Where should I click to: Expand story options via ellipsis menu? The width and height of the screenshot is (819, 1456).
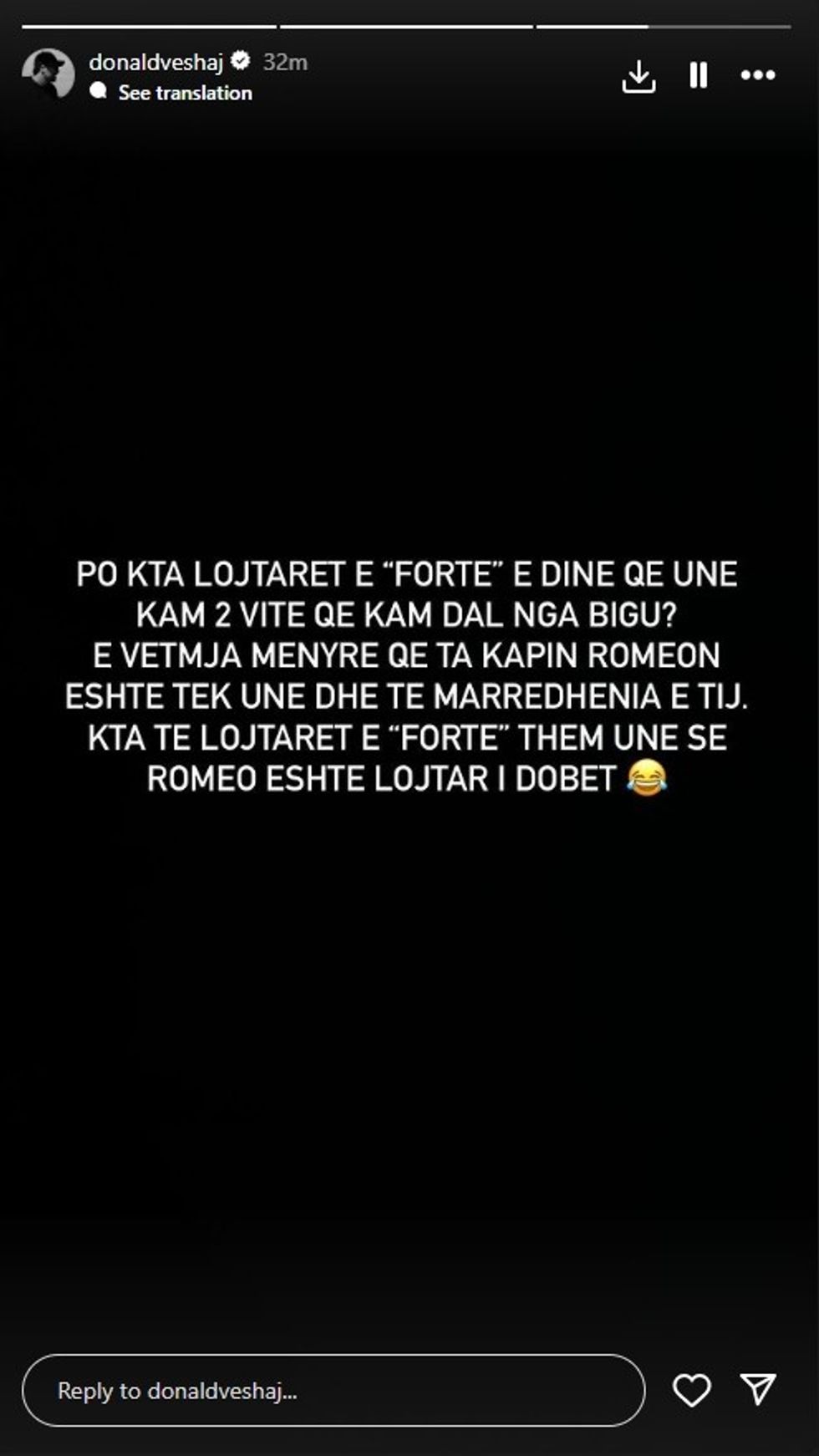pyautogui.click(x=757, y=75)
